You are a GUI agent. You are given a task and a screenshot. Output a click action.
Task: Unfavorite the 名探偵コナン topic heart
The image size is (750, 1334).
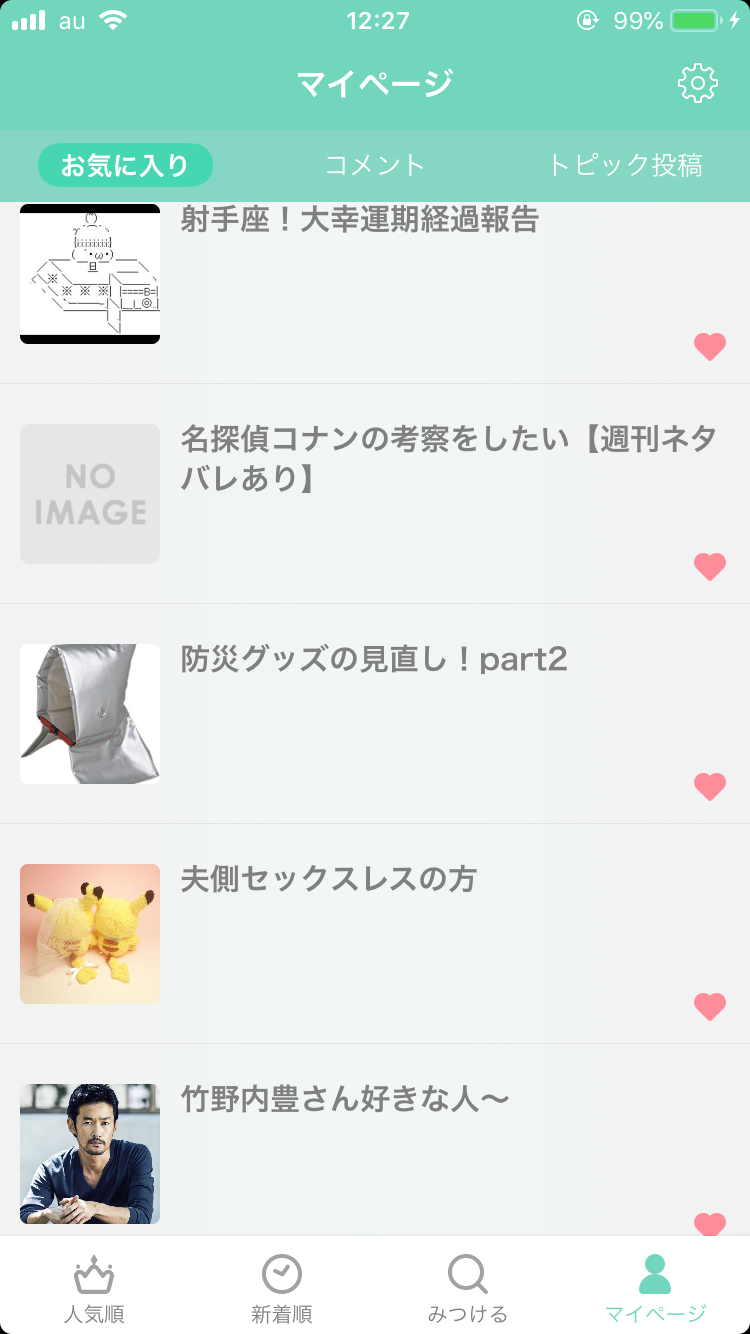(x=710, y=567)
